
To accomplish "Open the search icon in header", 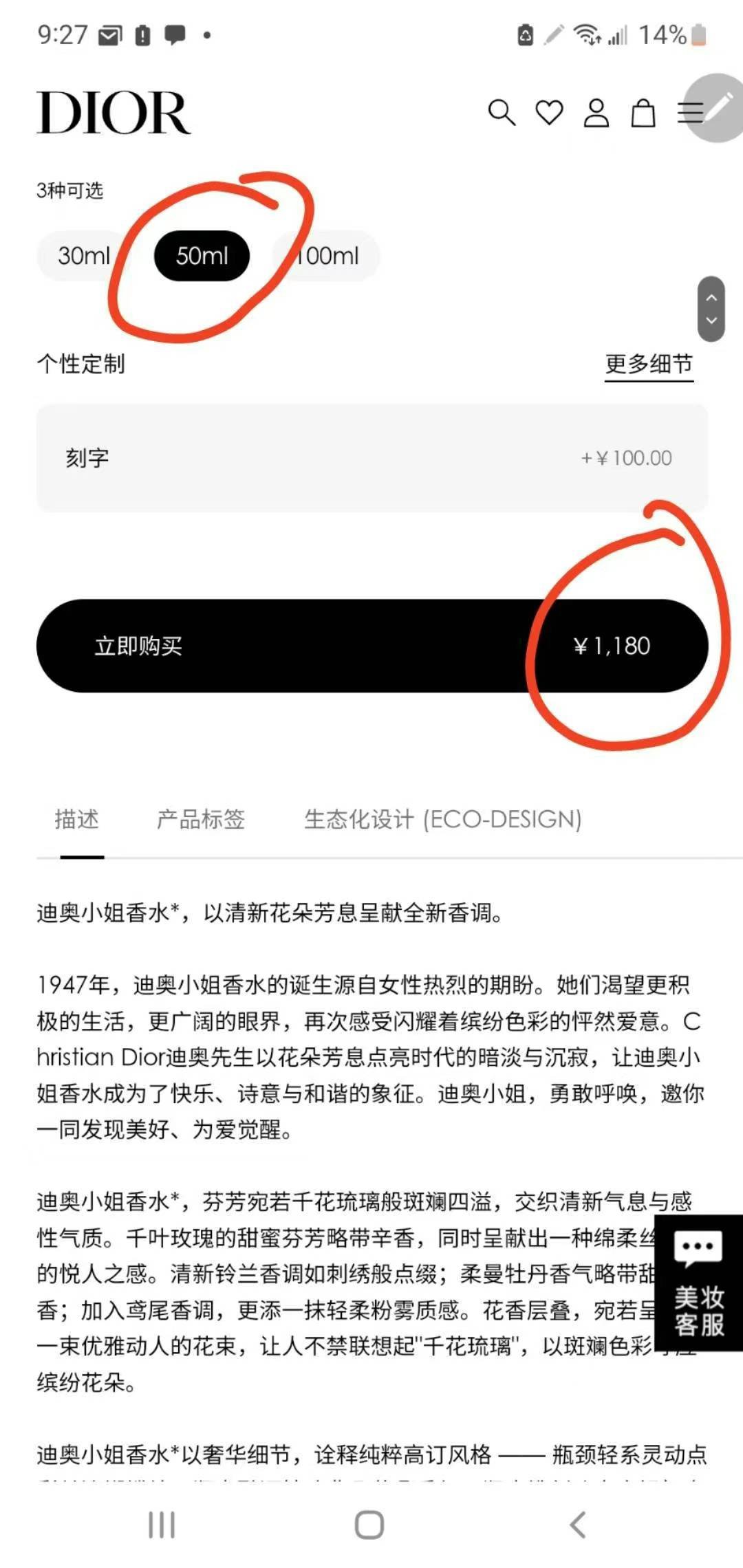I will (502, 113).
